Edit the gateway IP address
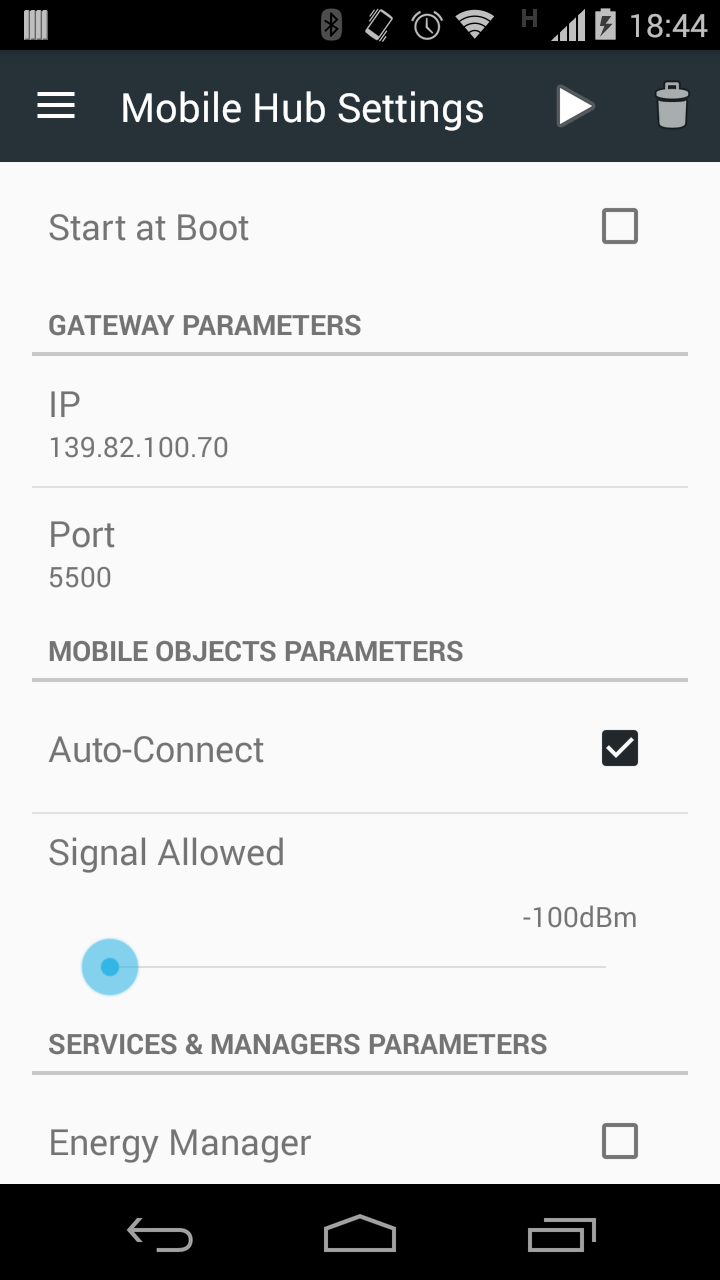 (x=360, y=424)
